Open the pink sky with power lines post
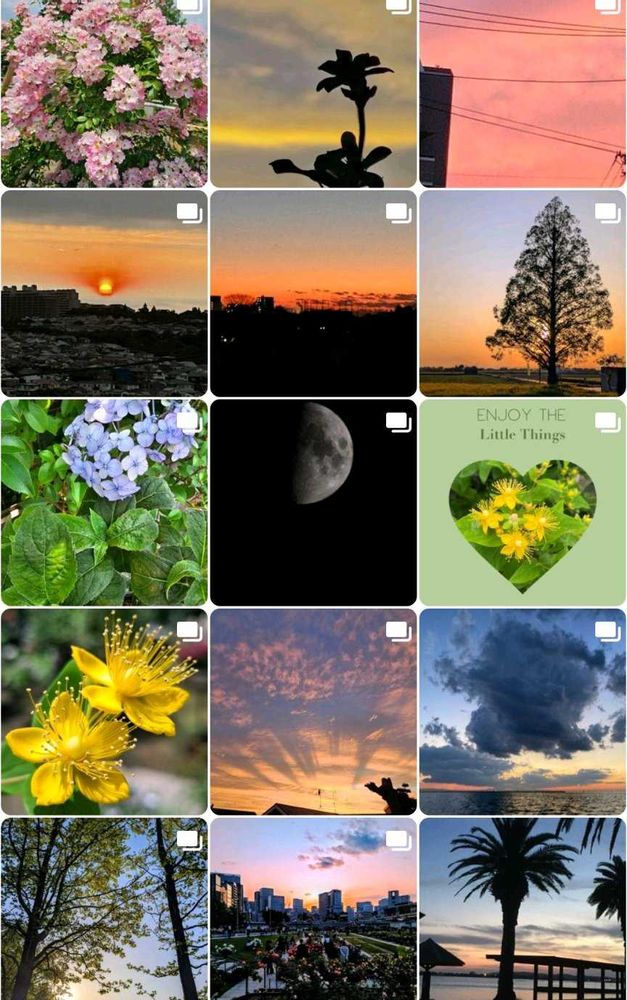The image size is (627, 1000). [x=522, y=94]
